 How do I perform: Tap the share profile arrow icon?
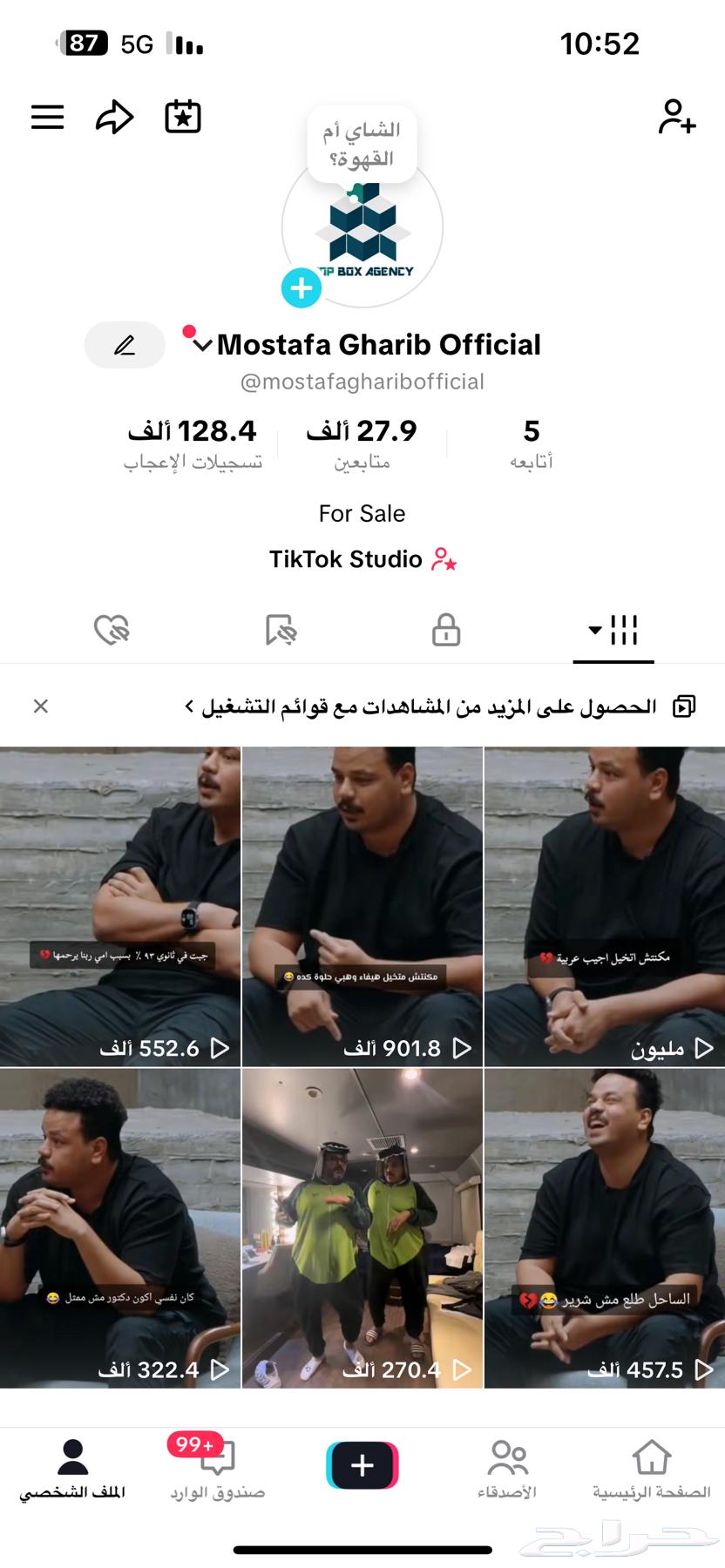point(113,117)
